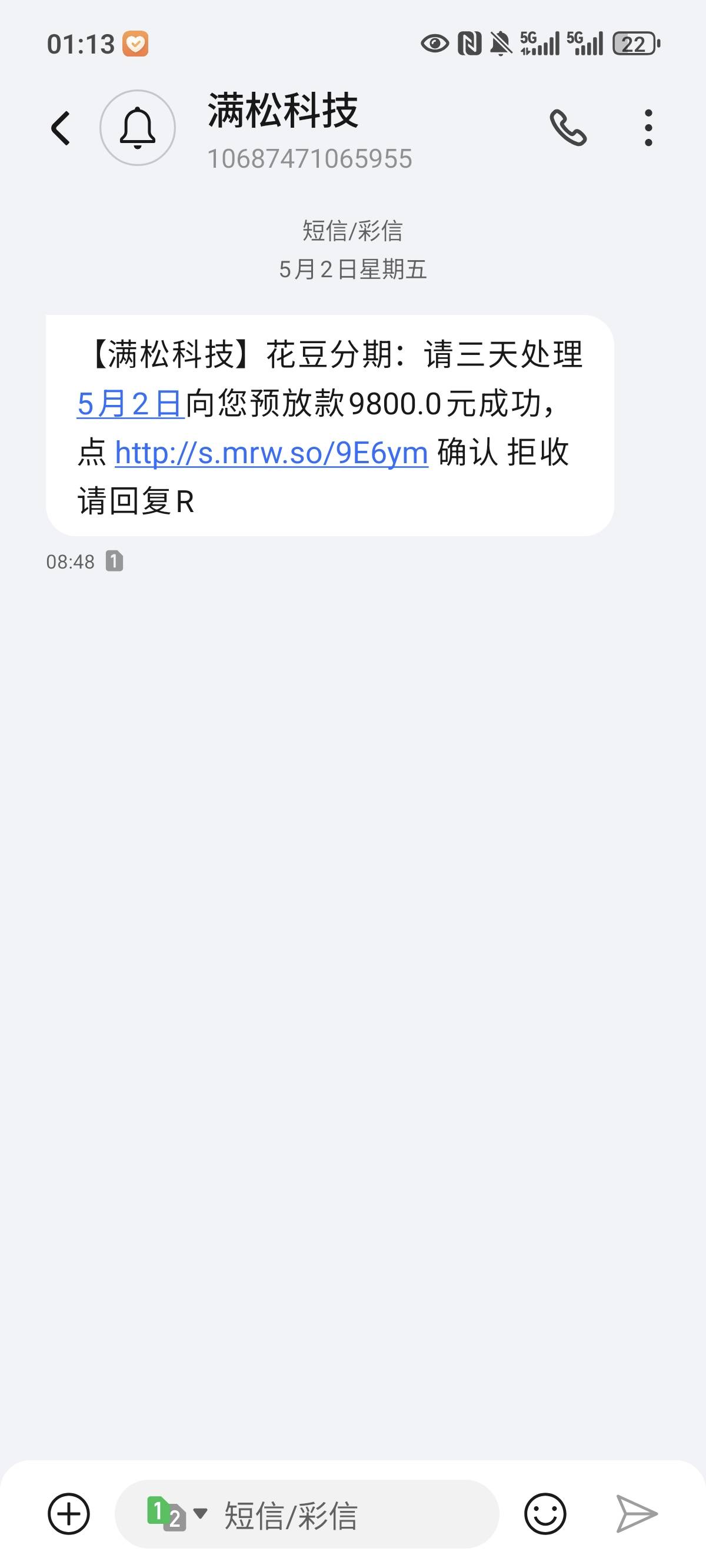The width and height of the screenshot is (706, 1568).
Task: Open the emoji picker
Action: 545,1514
